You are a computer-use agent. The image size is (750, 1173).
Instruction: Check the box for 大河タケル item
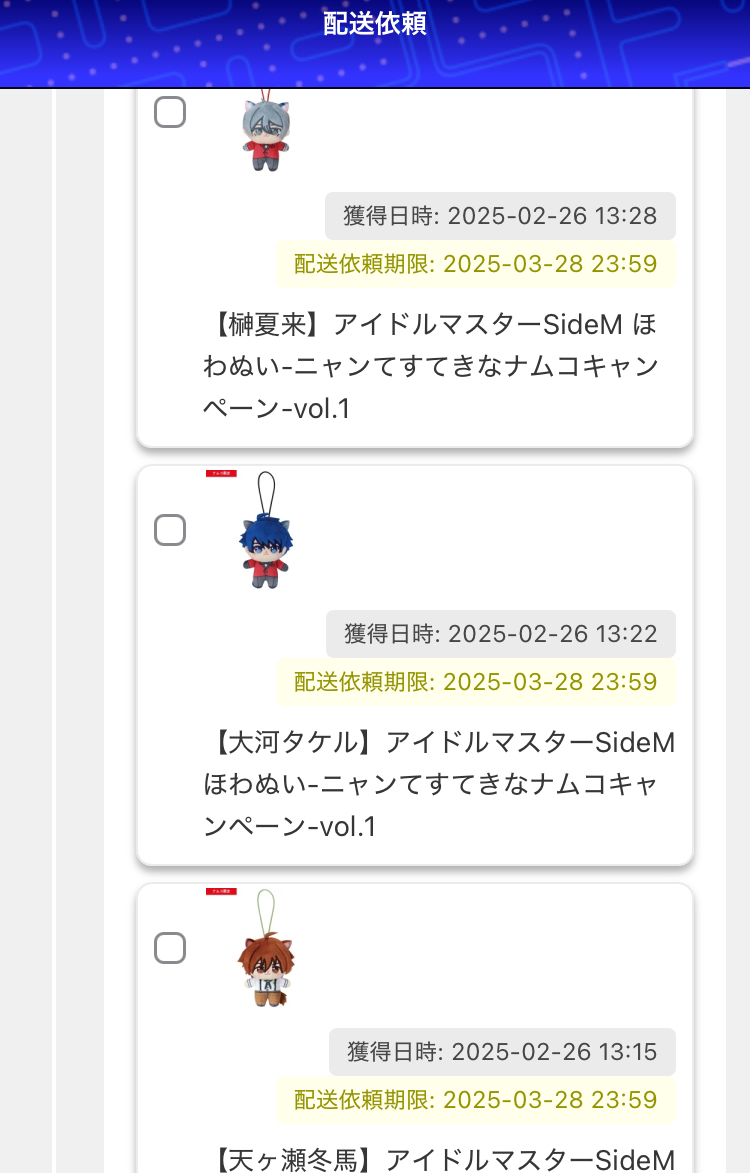[170, 530]
